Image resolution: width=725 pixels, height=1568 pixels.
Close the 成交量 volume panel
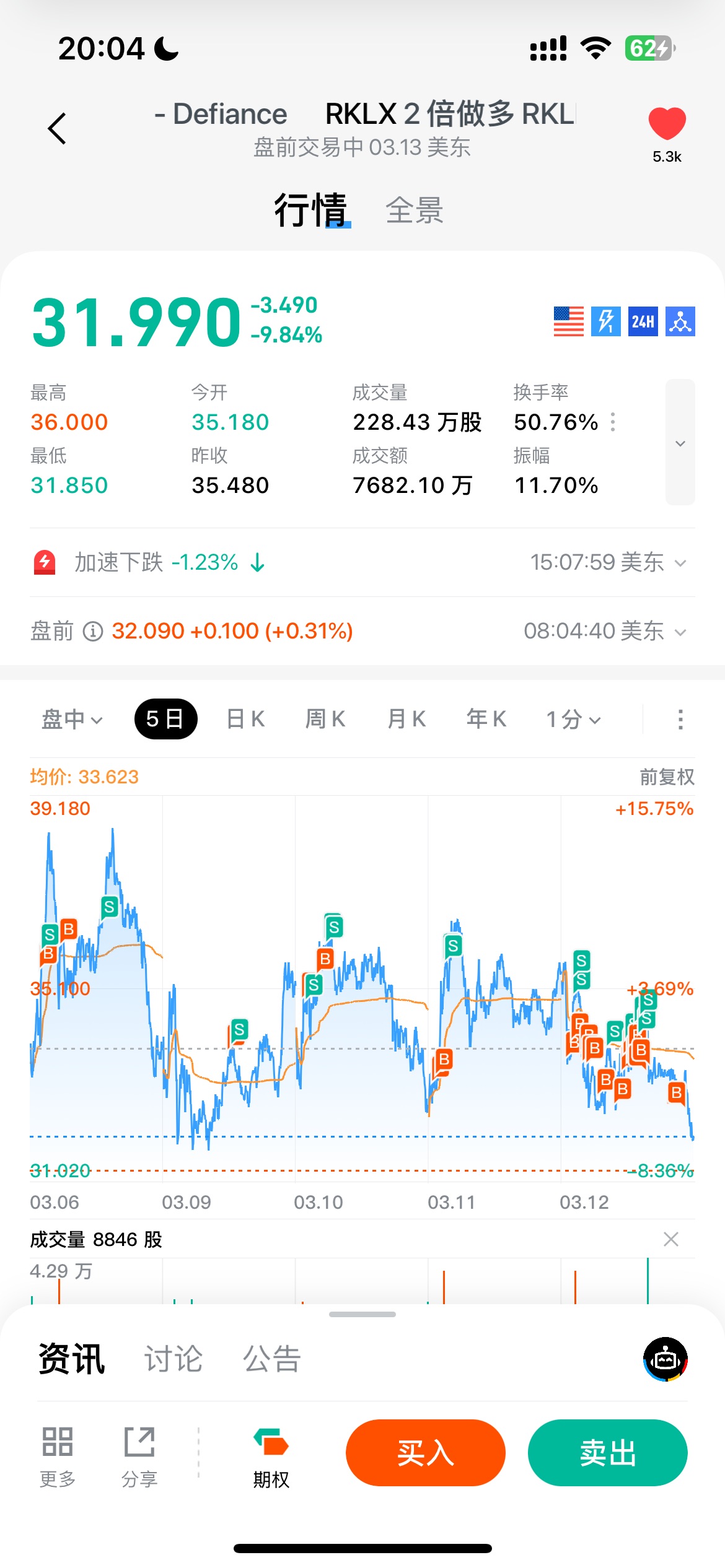point(670,1239)
